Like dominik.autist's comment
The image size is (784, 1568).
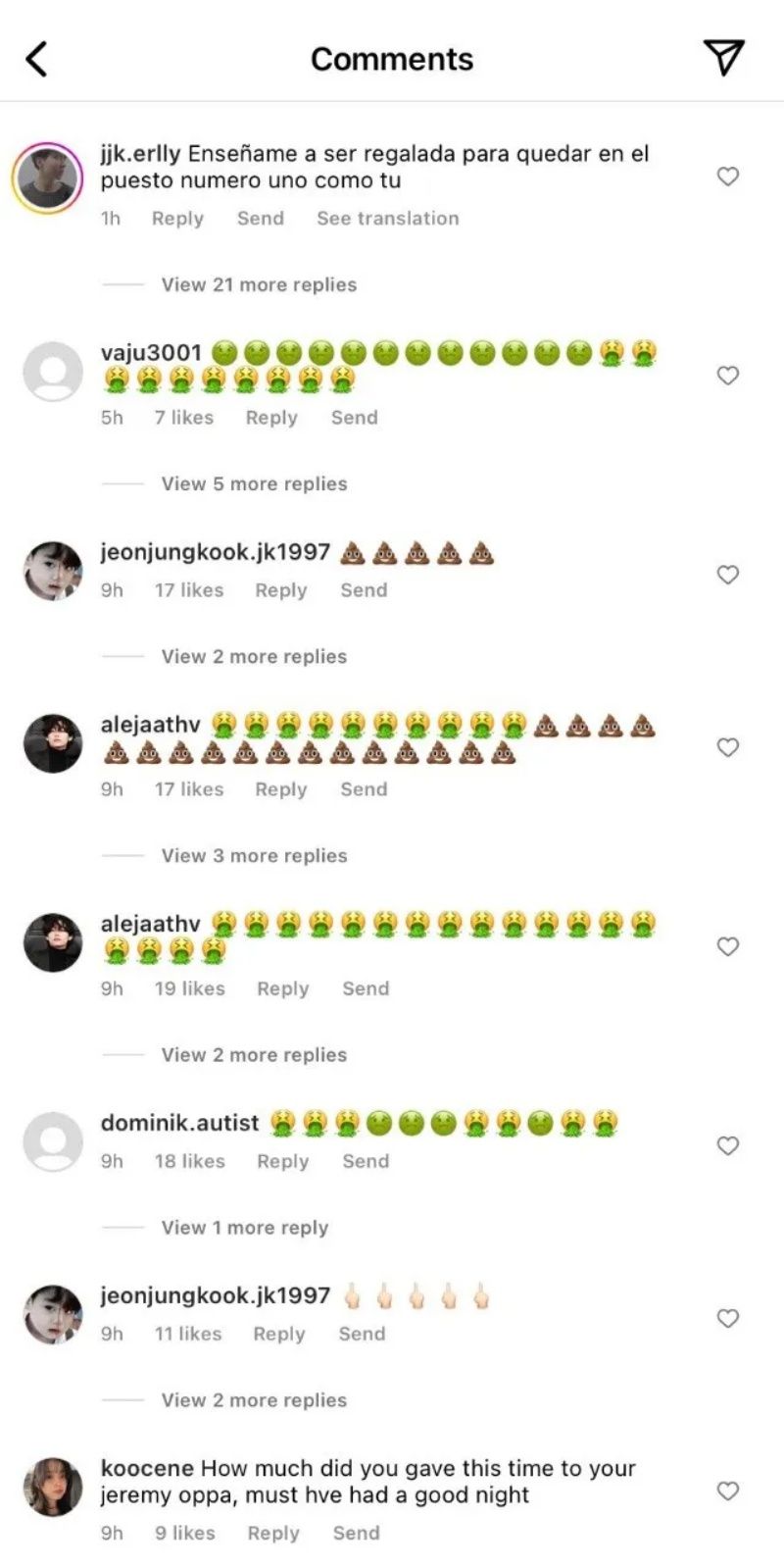(727, 1145)
